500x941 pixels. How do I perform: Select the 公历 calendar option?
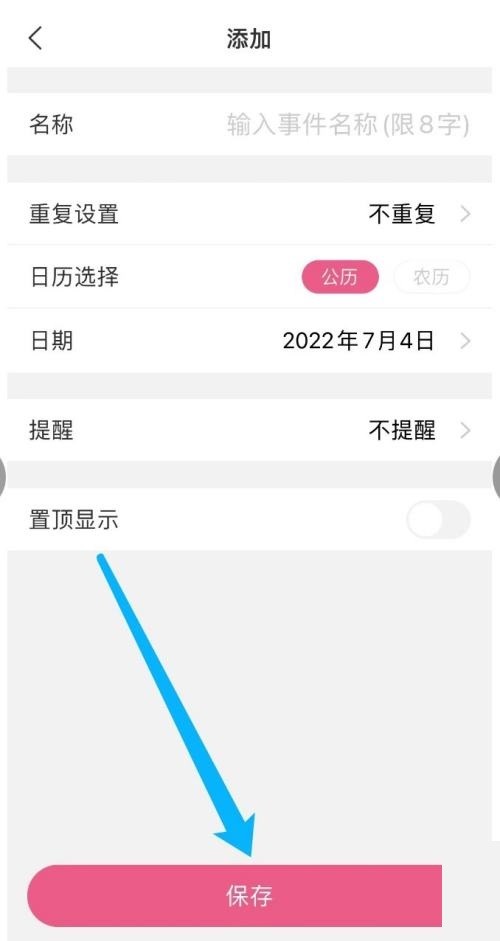pyautogui.click(x=340, y=277)
